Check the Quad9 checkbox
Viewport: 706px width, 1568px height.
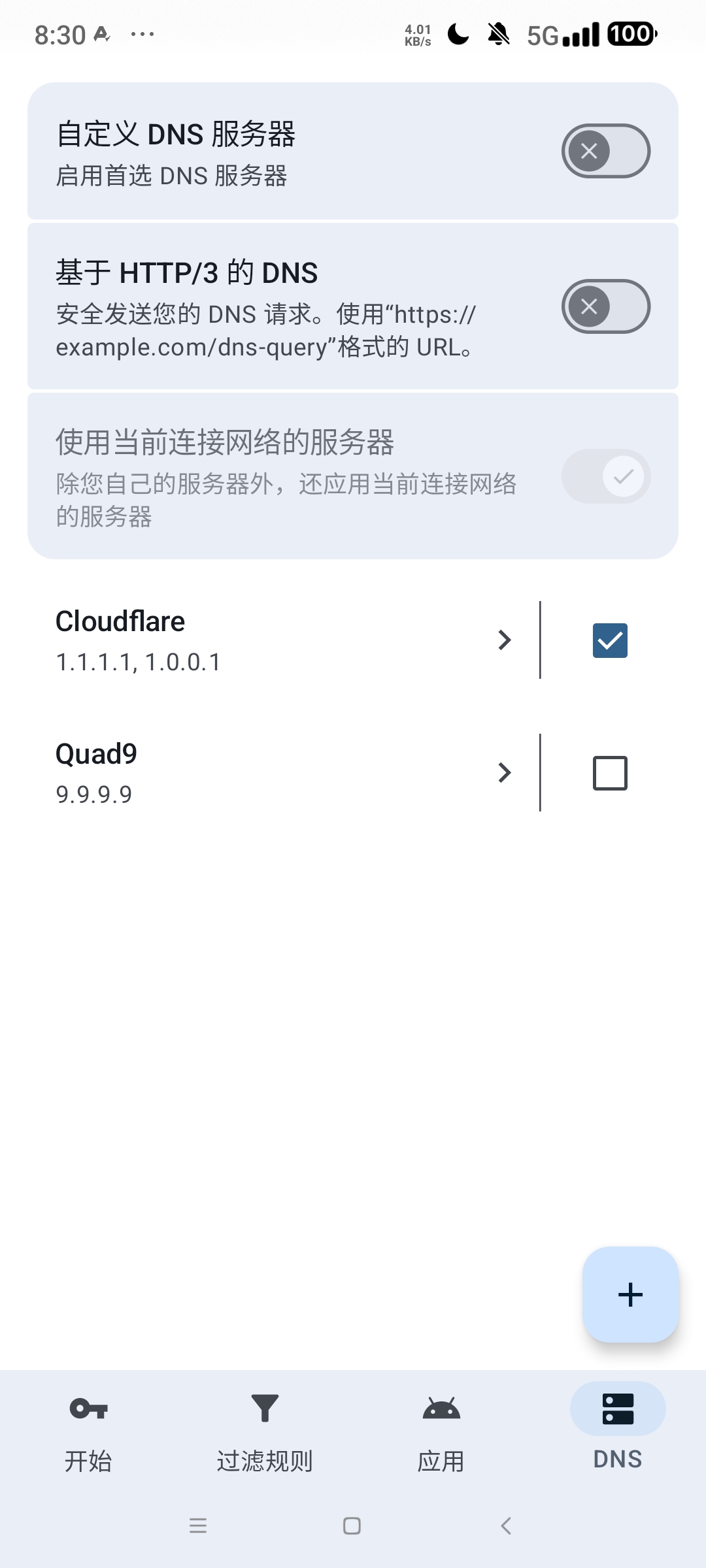[x=610, y=773]
